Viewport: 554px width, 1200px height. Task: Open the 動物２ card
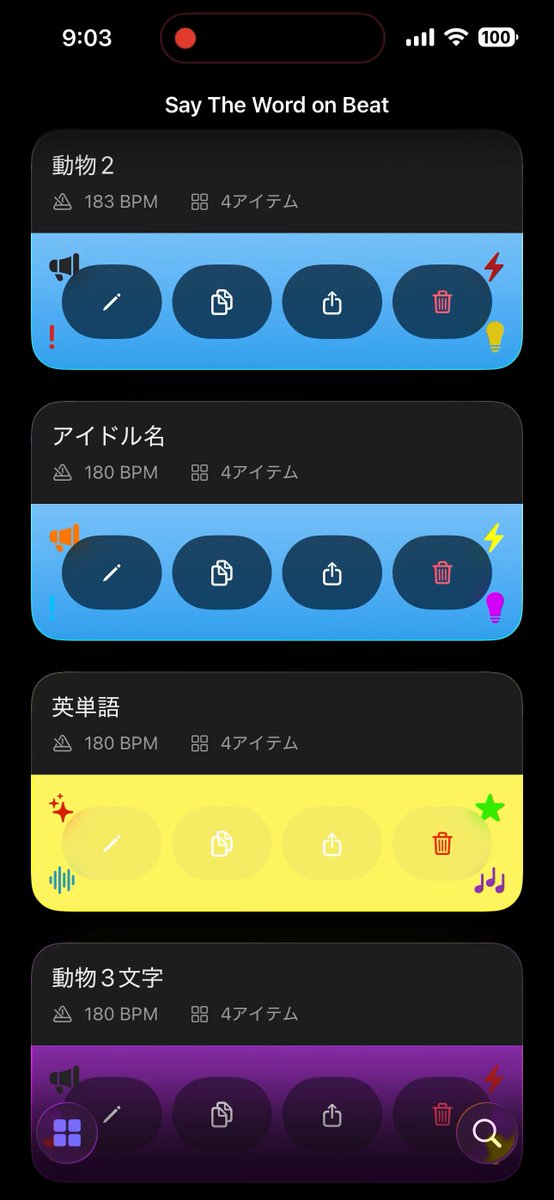tap(277, 182)
